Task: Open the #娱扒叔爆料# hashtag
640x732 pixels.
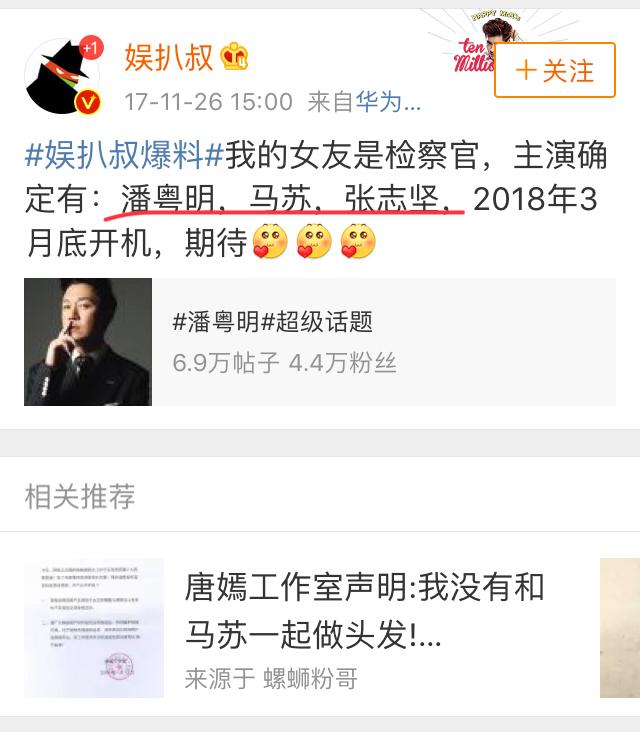Action: (123, 157)
